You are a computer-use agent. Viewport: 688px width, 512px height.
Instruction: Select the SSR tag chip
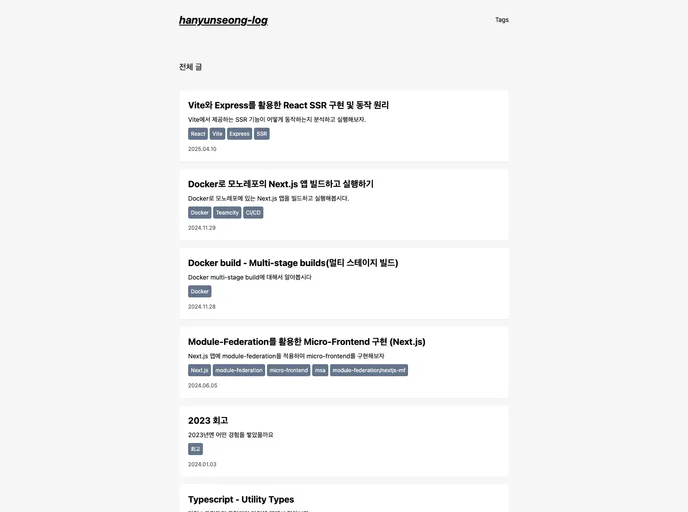click(262, 134)
